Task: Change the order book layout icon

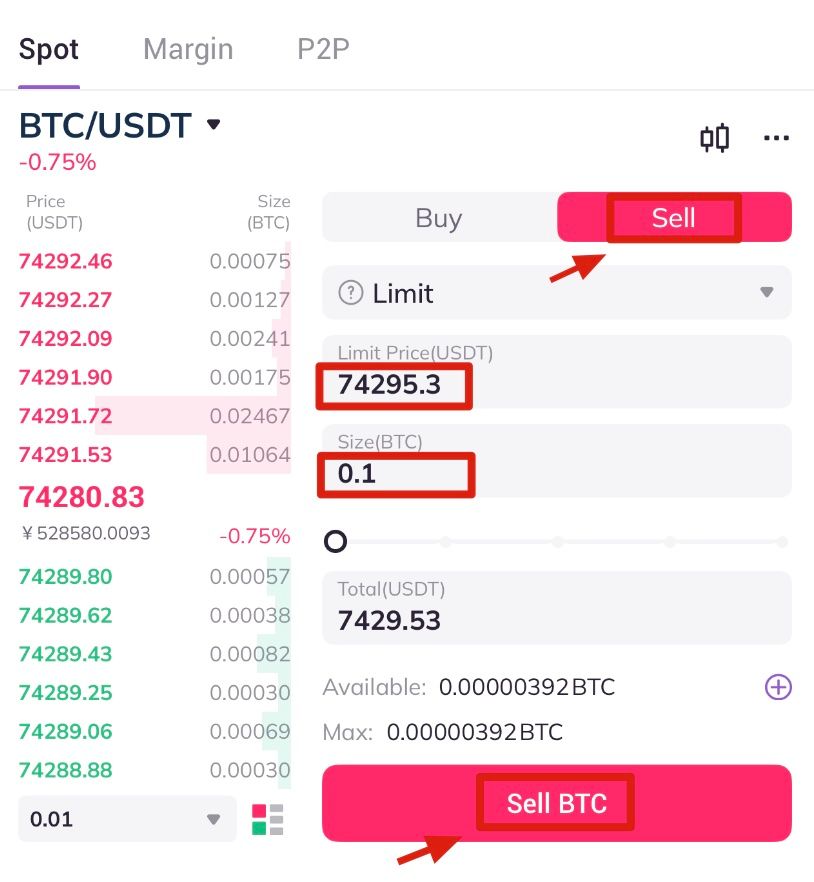Action: [x=267, y=819]
